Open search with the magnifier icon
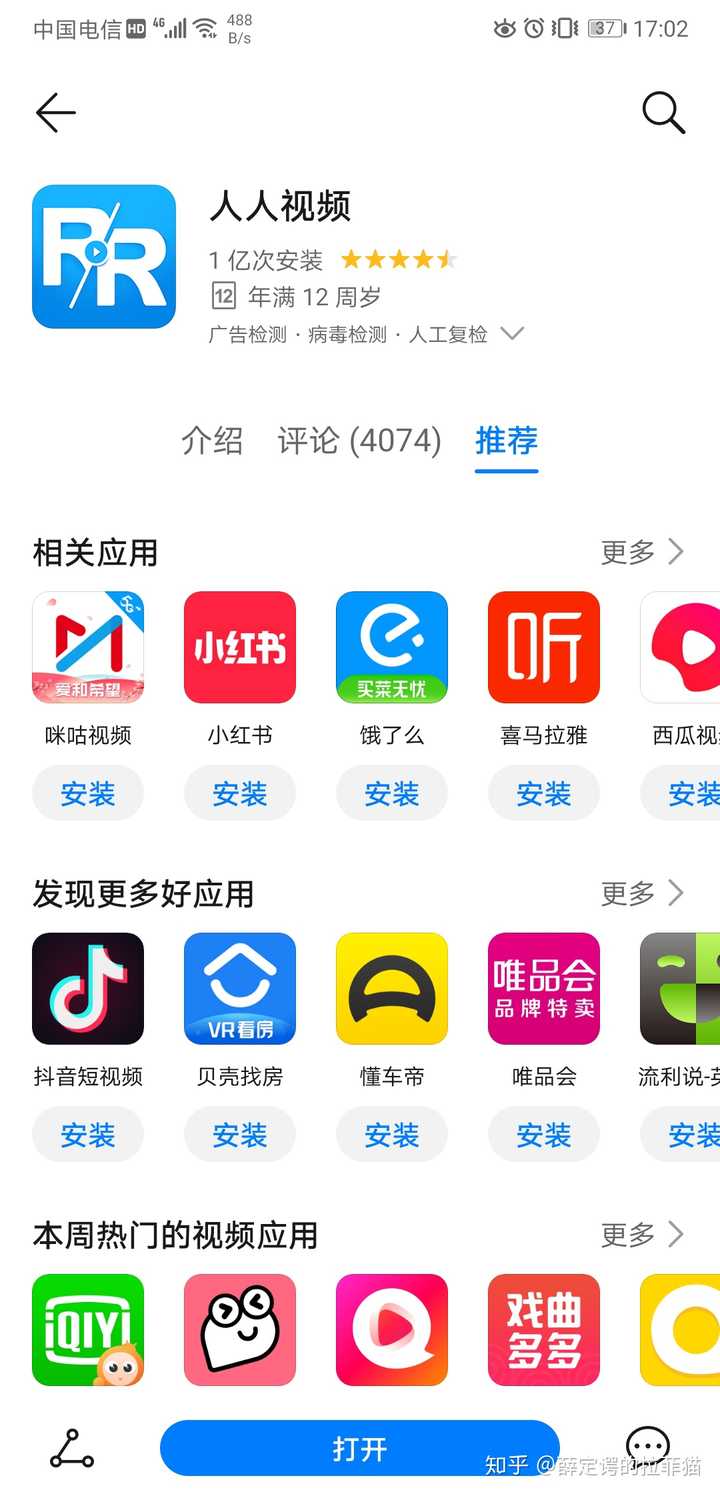This screenshot has height=1496, width=720. tap(663, 113)
